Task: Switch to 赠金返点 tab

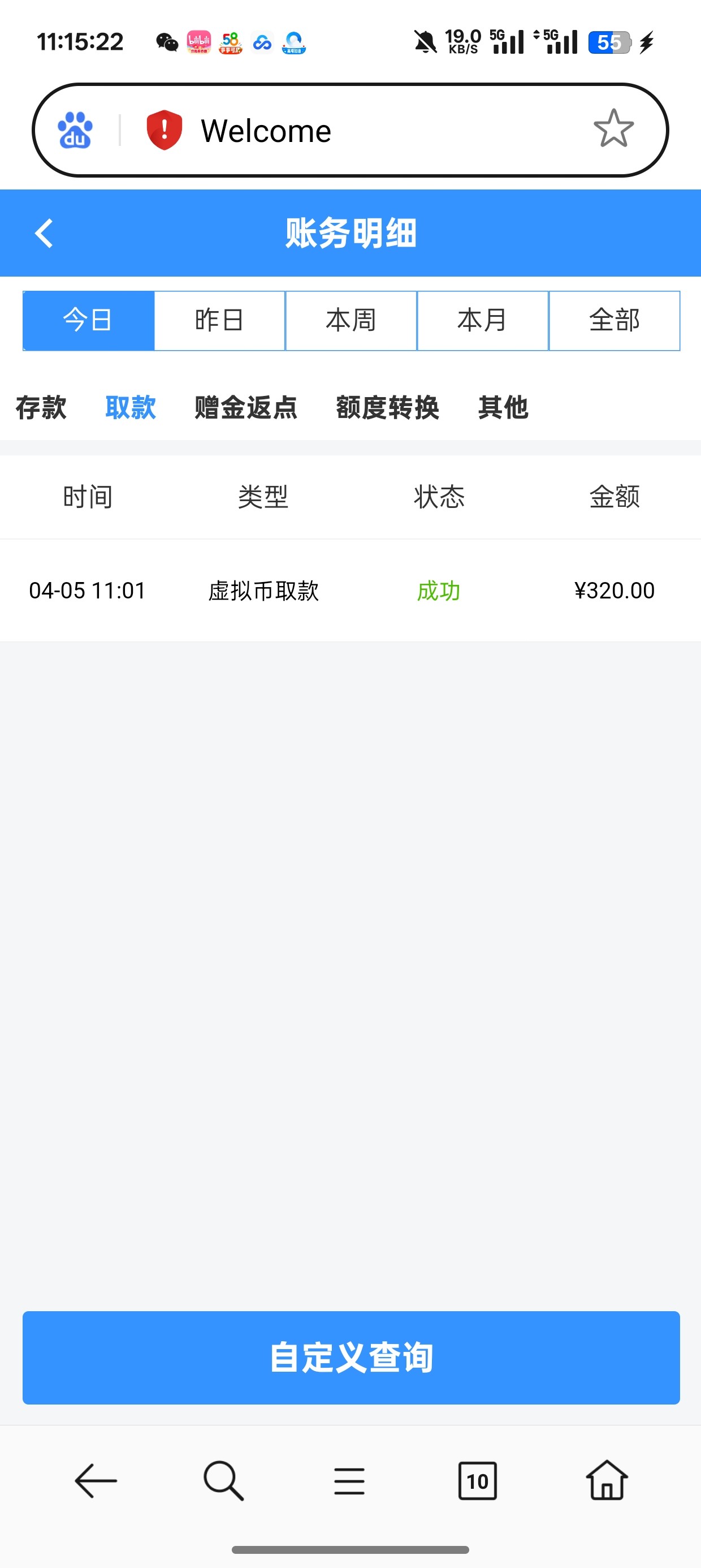Action: (246, 407)
